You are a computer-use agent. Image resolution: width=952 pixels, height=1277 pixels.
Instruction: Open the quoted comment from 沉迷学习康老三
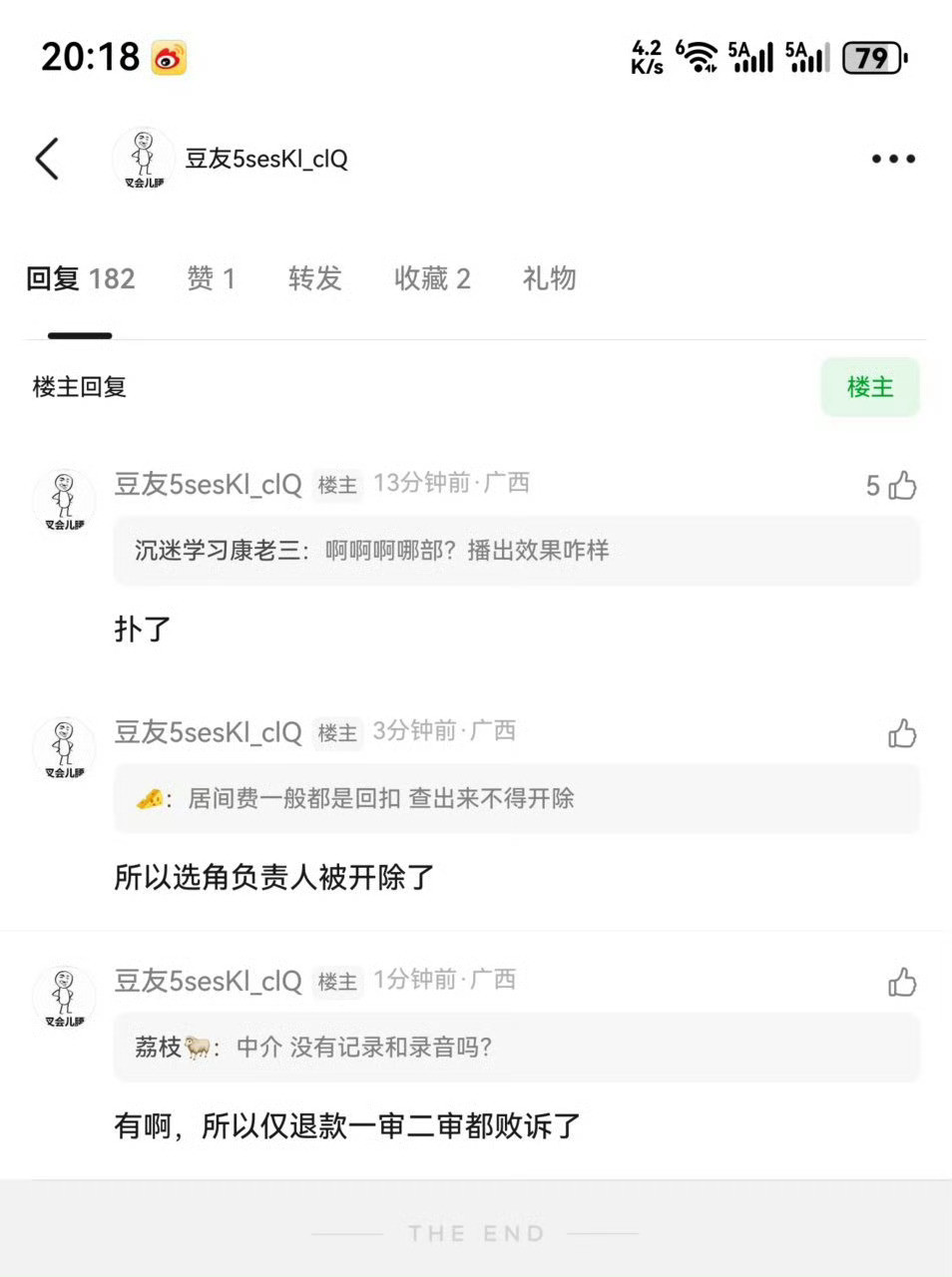515,551
